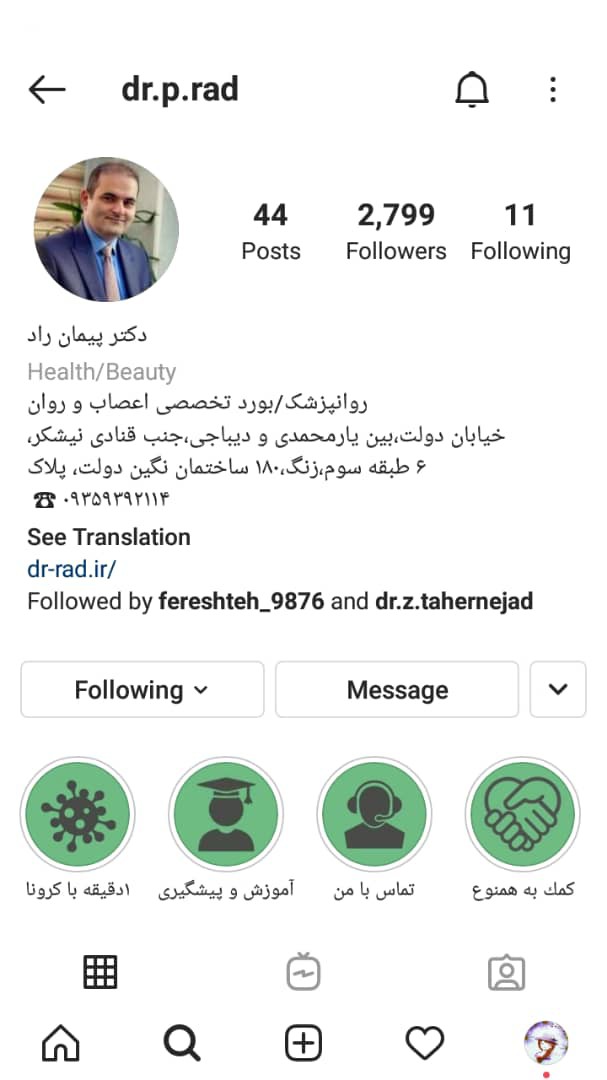Viewport: 607px width, 1080px height.
Task: Switch to the posts grid tab
Action: [x=100, y=972]
